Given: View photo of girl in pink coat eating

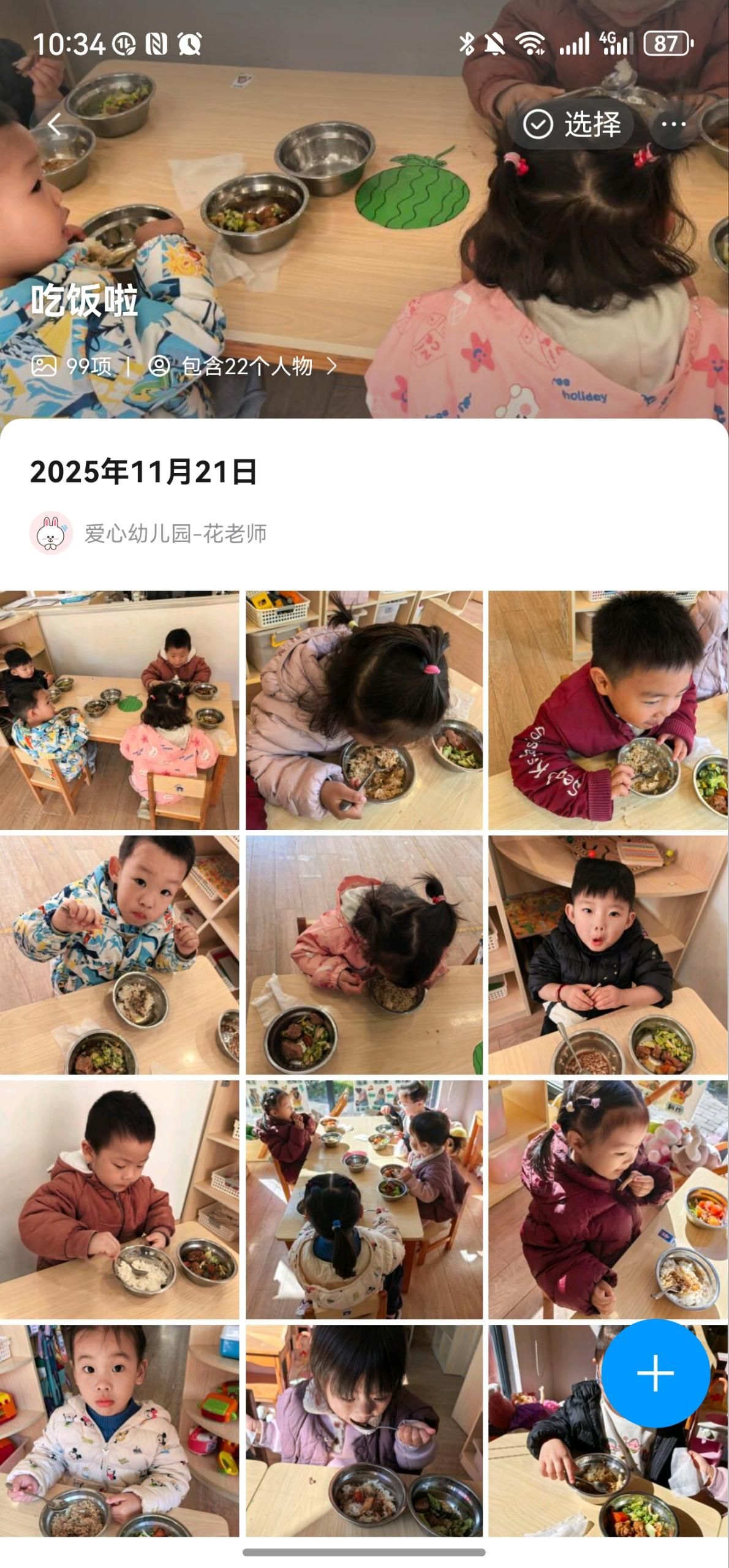Looking at the screenshot, I should (x=364, y=954).
